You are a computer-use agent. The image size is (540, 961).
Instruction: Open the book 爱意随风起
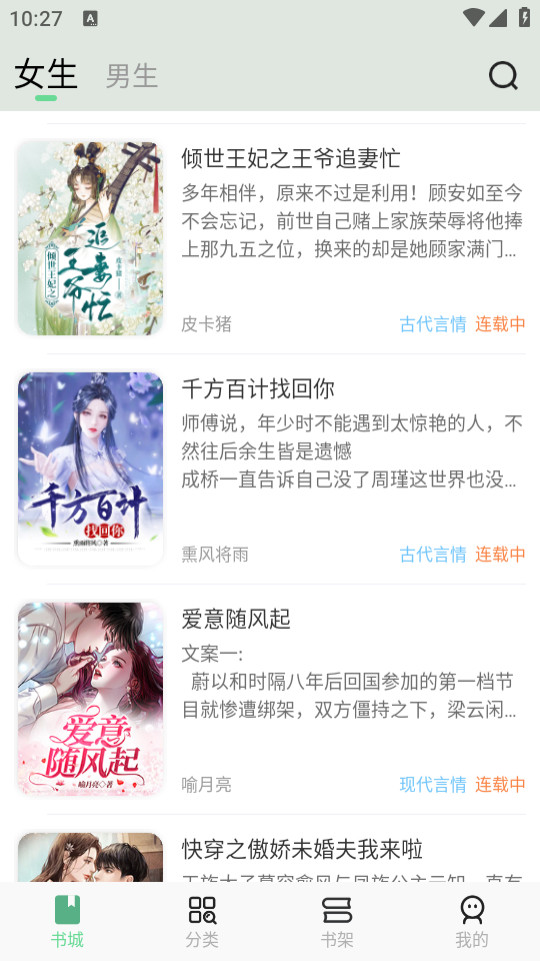270,699
